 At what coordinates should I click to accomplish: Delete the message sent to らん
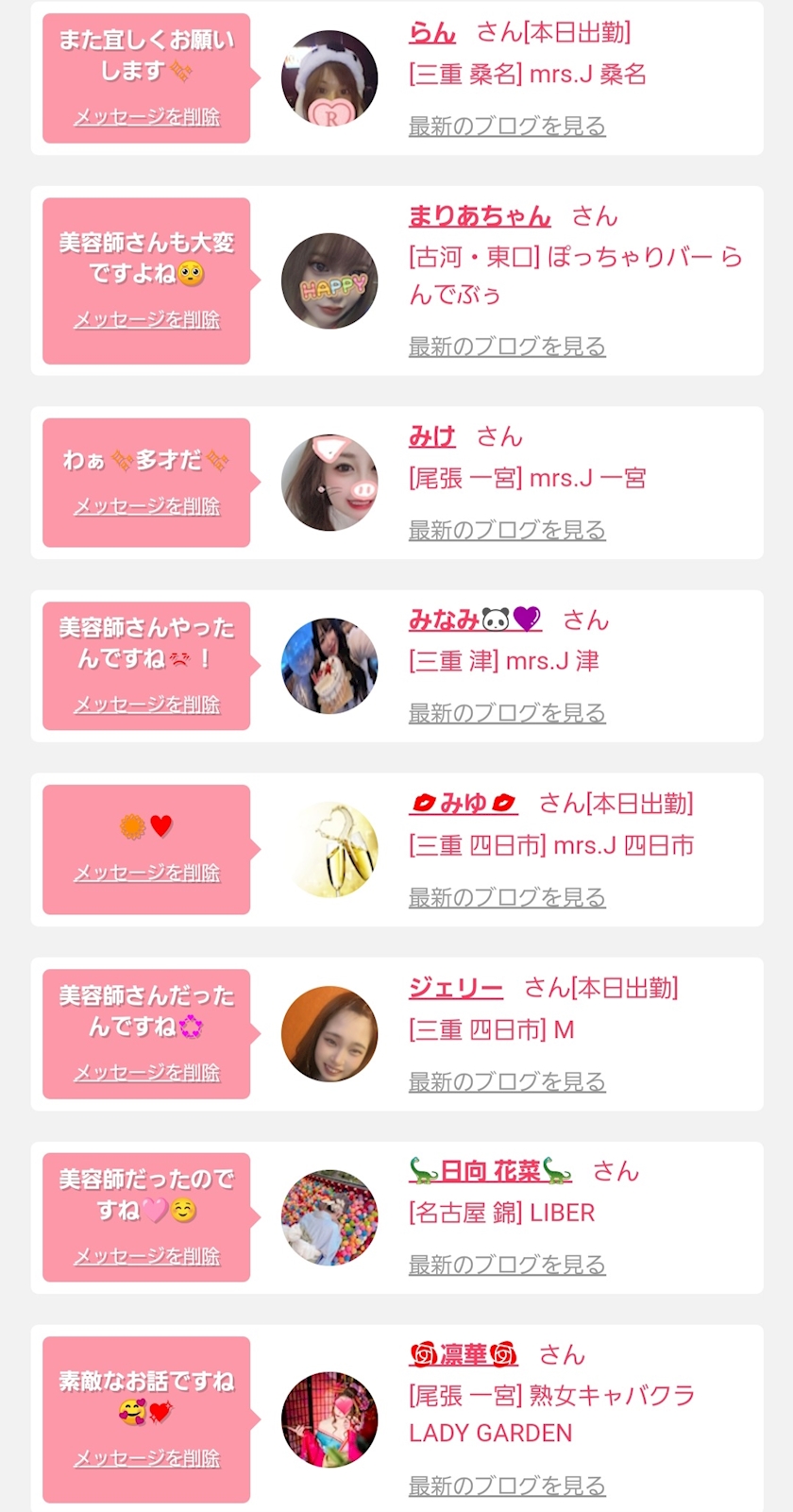(x=147, y=117)
